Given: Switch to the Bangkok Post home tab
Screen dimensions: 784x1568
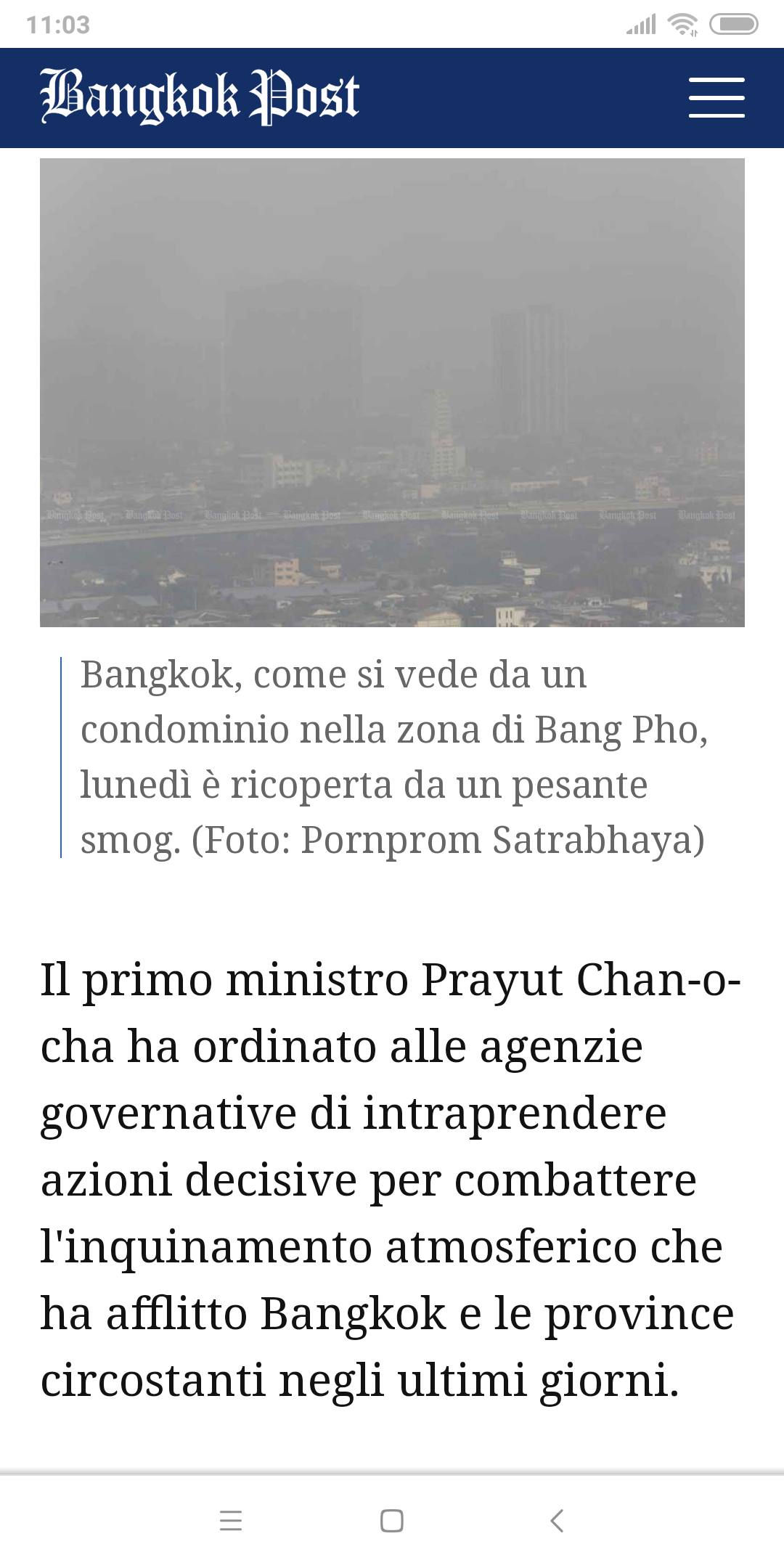Looking at the screenshot, I should [x=200, y=97].
